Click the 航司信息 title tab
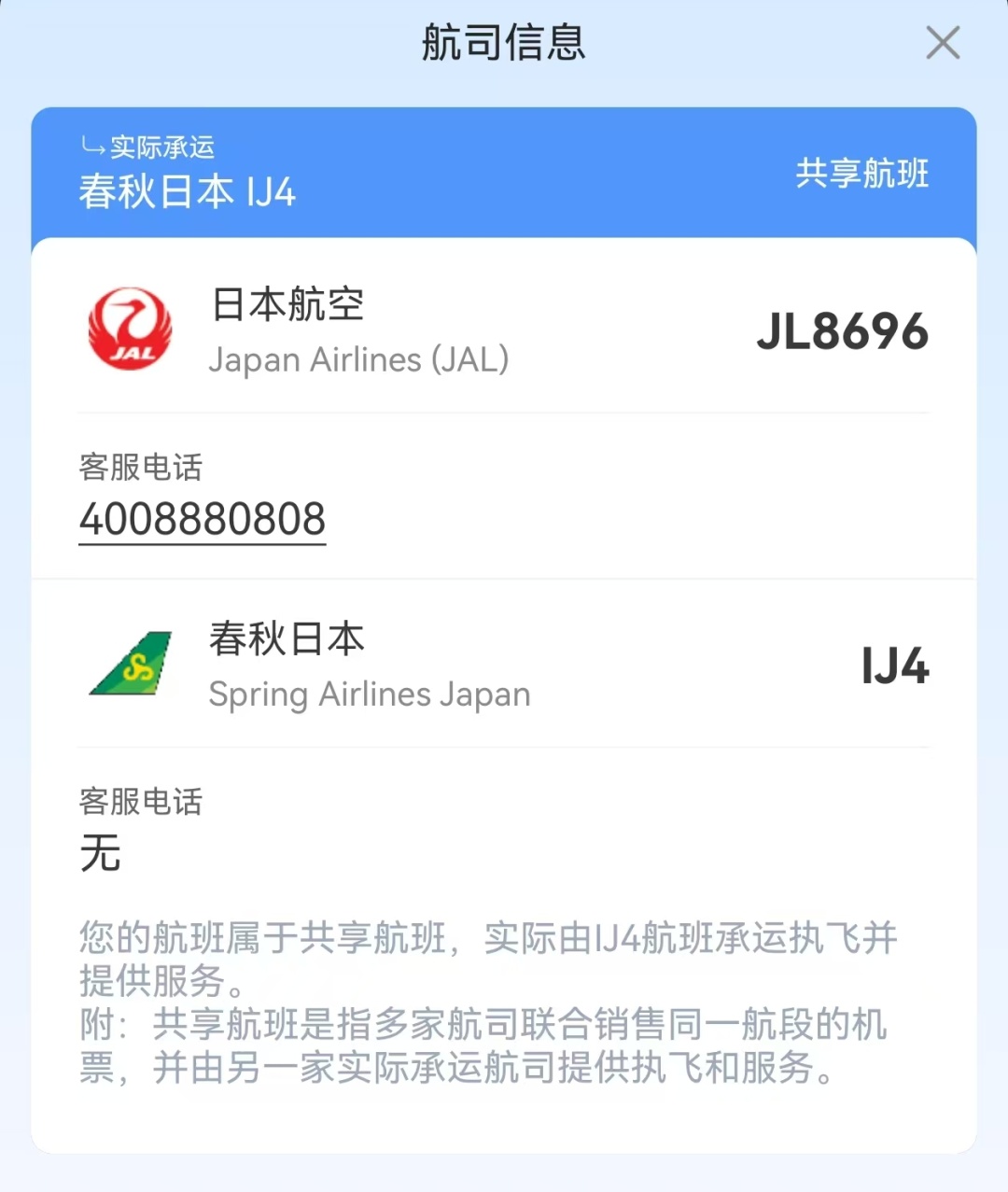The width and height of the screenshot is (1008, 1192). coord(503,44)
